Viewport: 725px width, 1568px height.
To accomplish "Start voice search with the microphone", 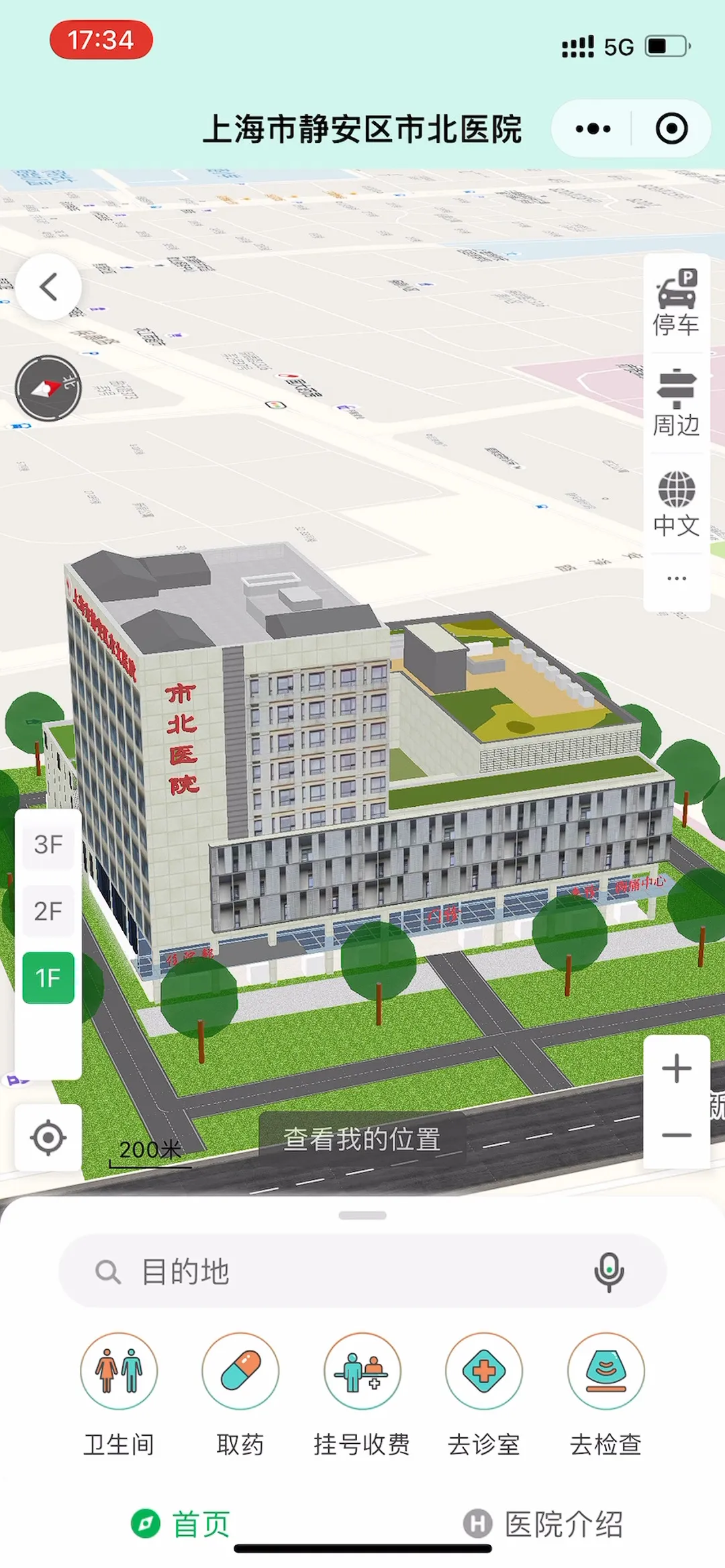I will click(609, 1271).
